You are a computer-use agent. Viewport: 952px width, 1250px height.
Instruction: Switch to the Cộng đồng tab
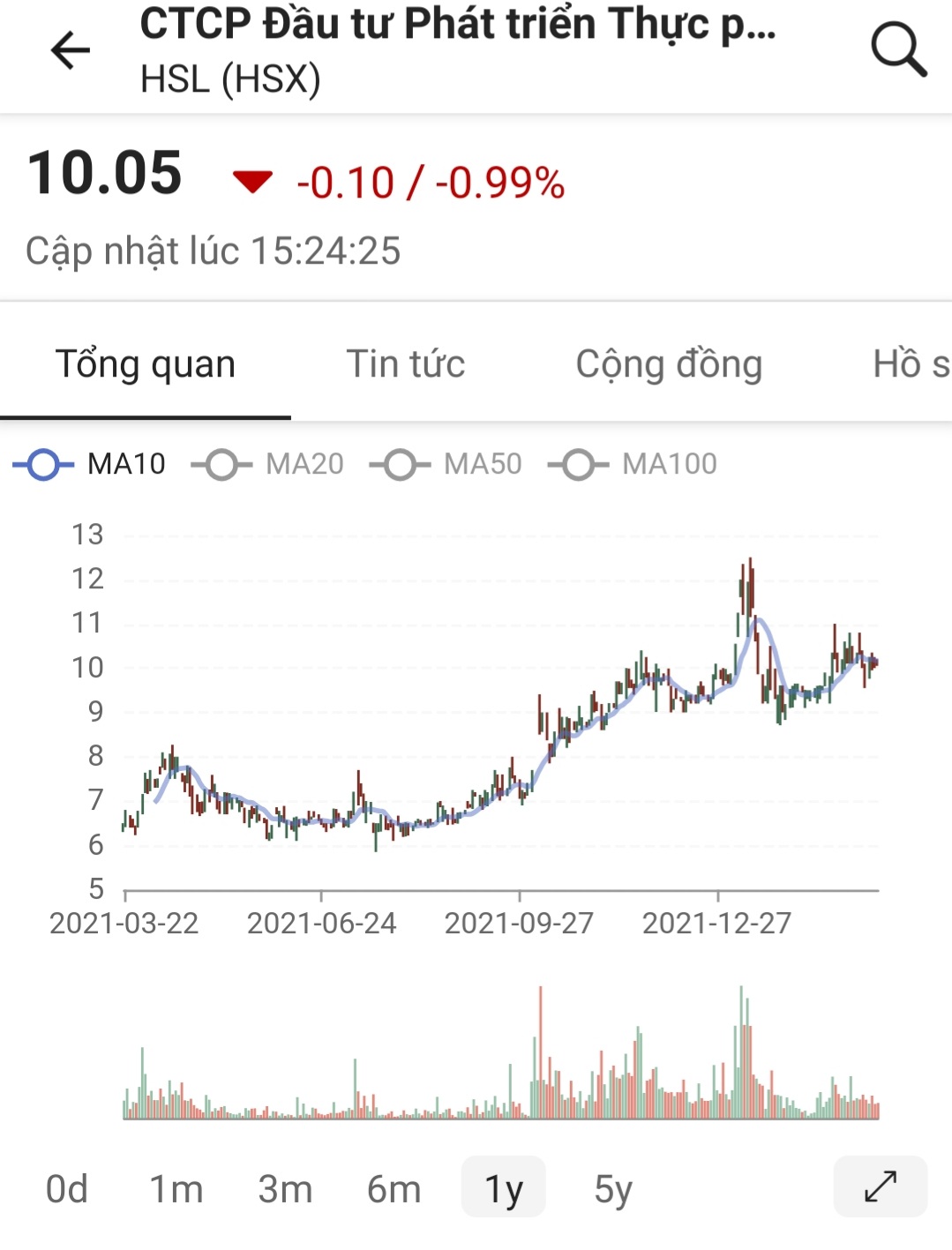(669, 364)
